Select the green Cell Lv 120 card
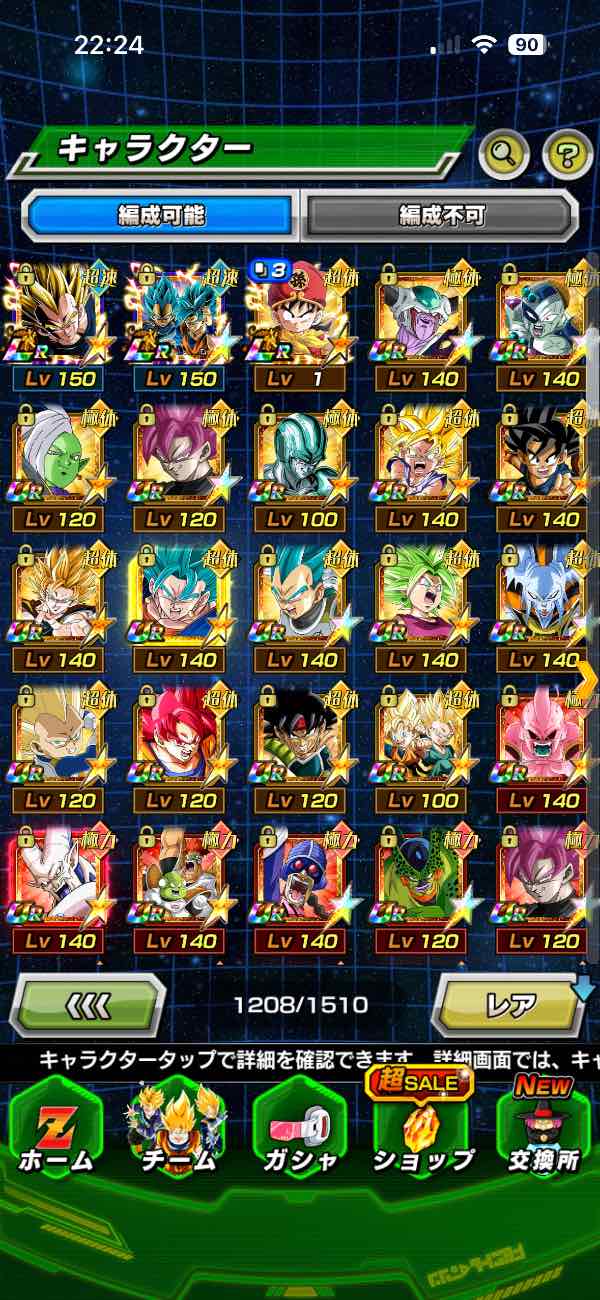This screenshot has width=600, height=1300. click(422, 882)
